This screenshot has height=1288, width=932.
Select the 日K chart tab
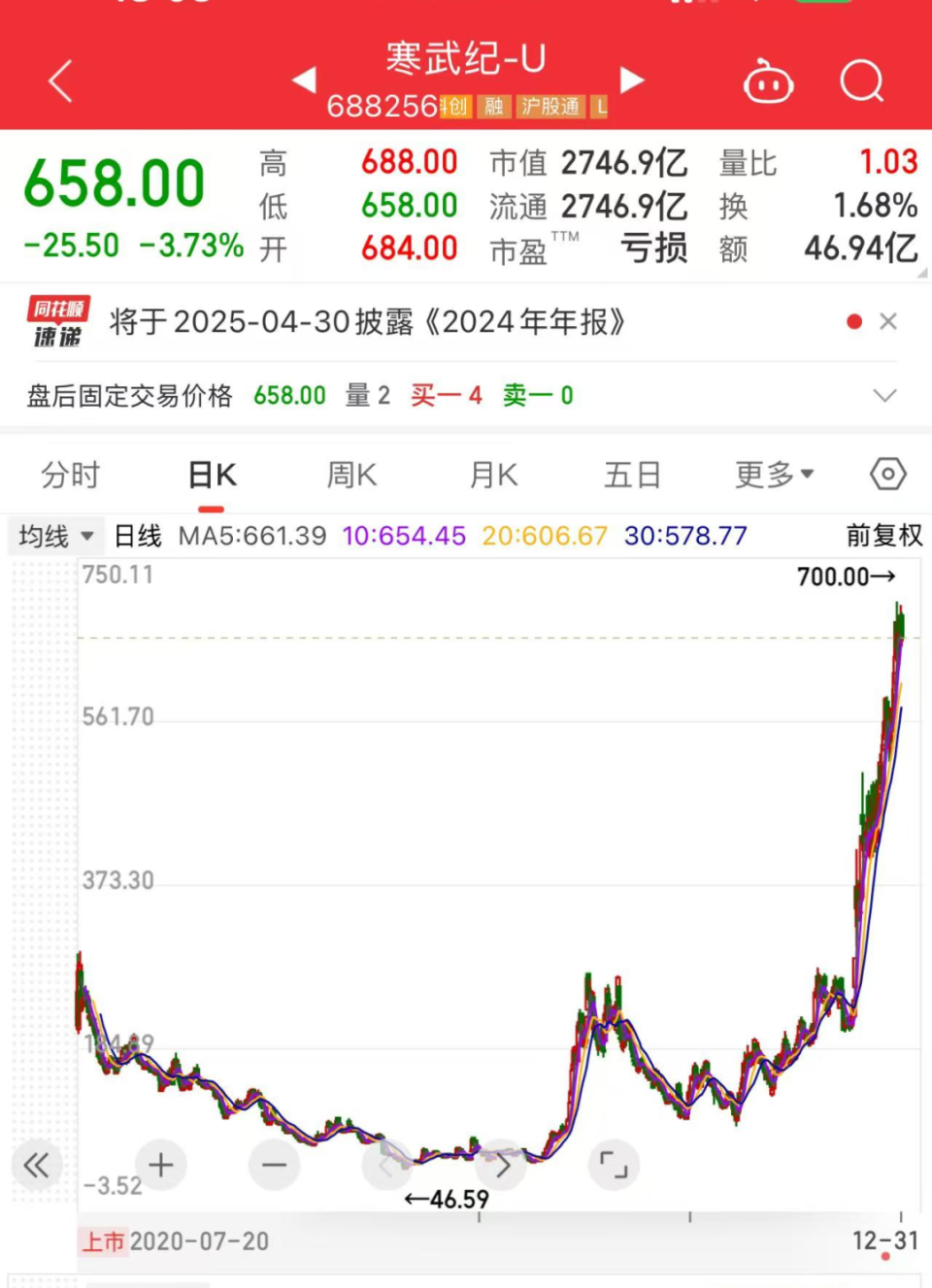(212, 475)
